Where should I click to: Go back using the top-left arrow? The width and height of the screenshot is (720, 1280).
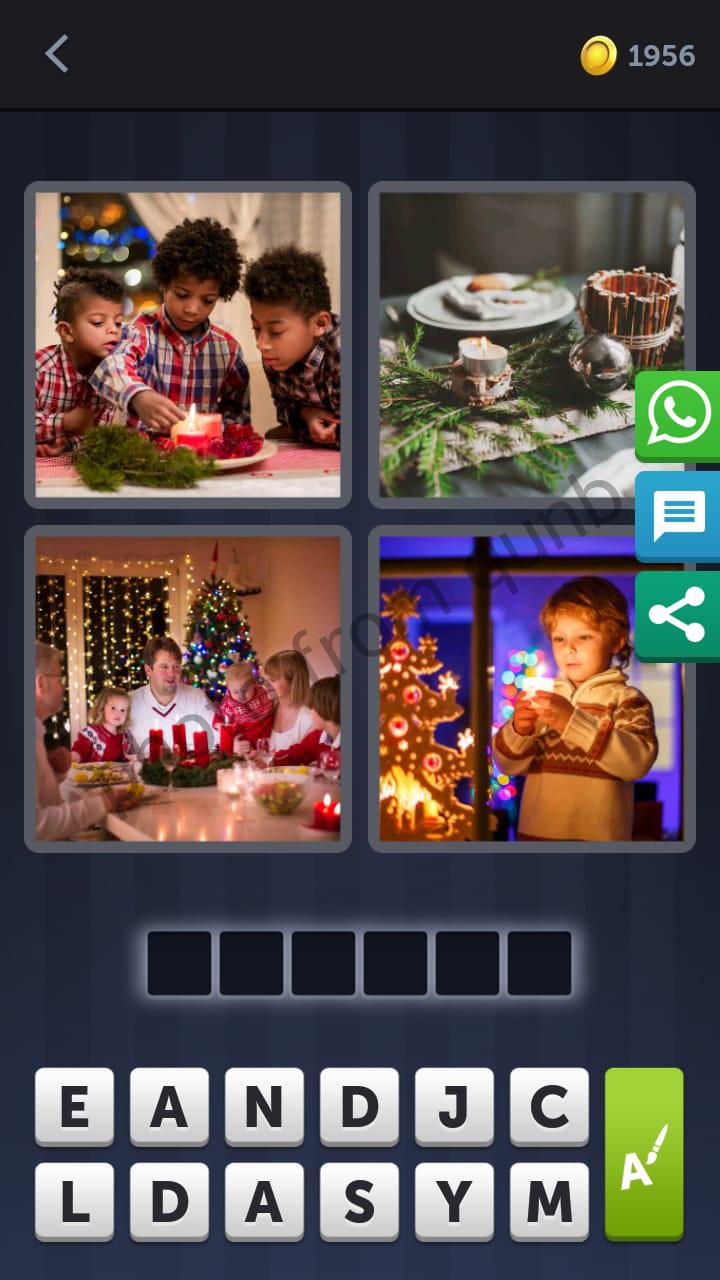(x=57, y=54)
